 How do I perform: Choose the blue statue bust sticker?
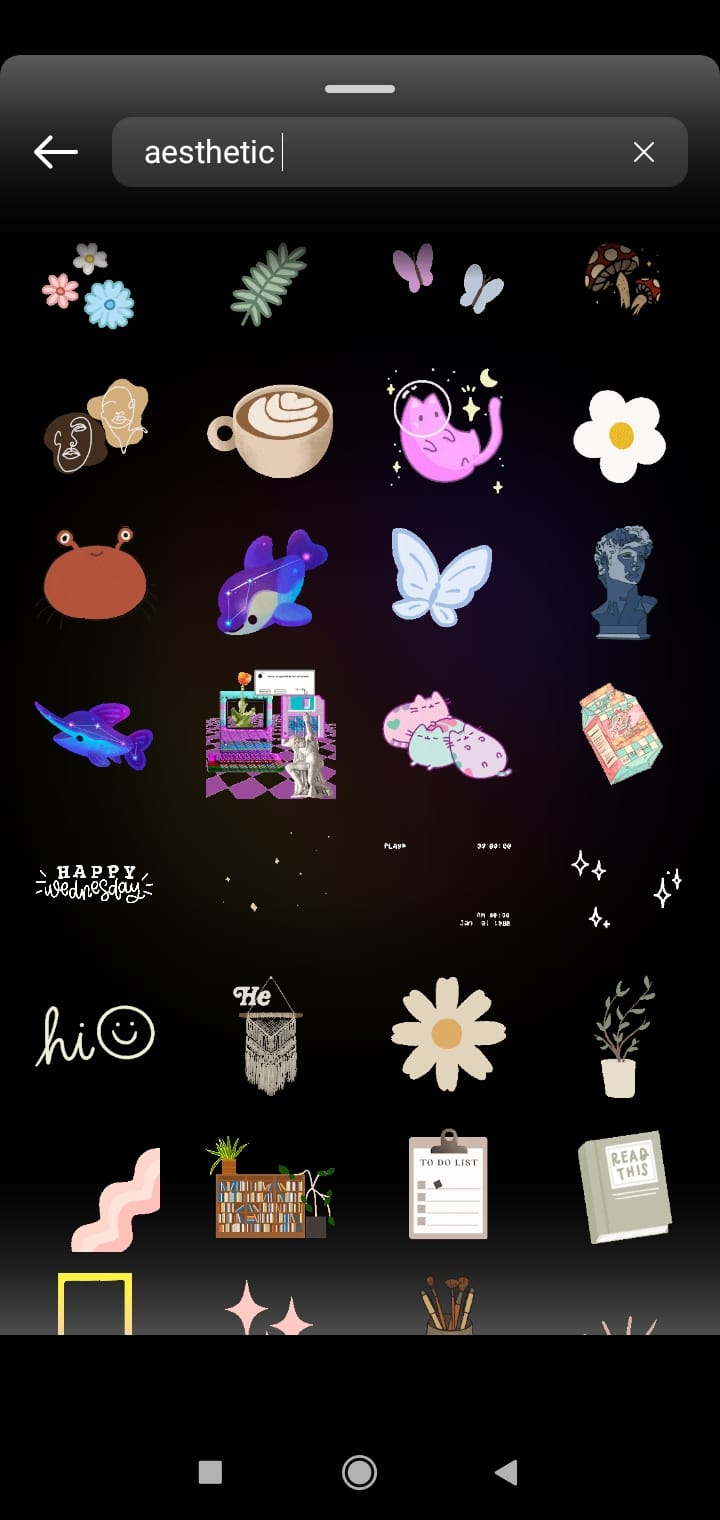(x=625, y=583)
